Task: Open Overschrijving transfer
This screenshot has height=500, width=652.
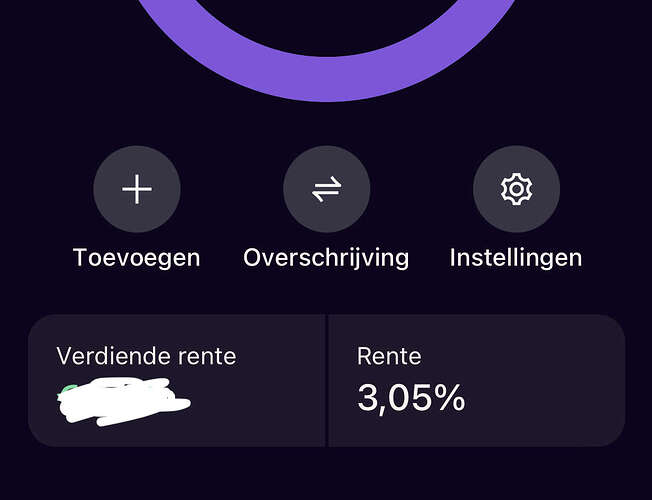Action: (x=326, y=190)
